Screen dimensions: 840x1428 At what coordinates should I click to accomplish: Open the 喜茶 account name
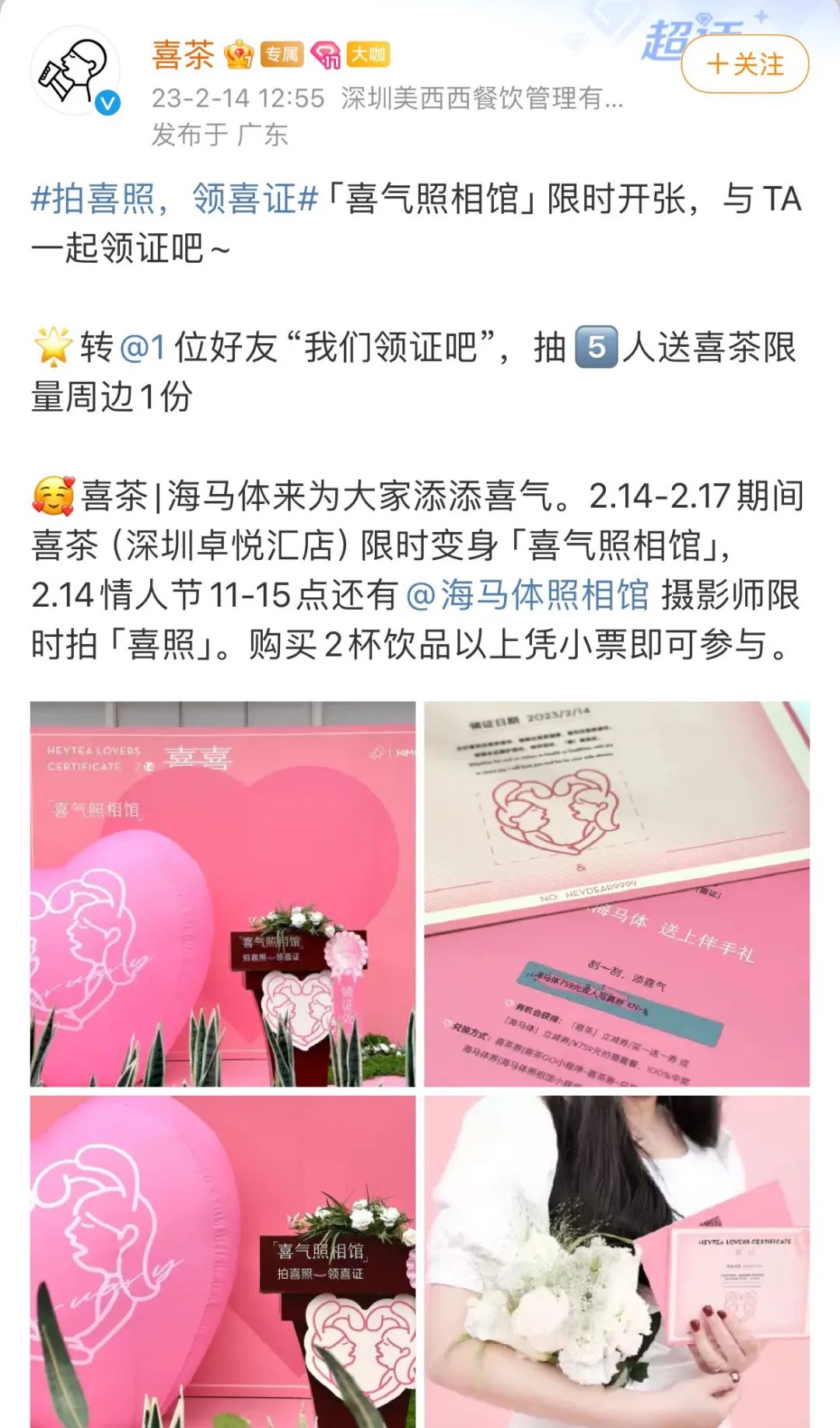(183, 54)
